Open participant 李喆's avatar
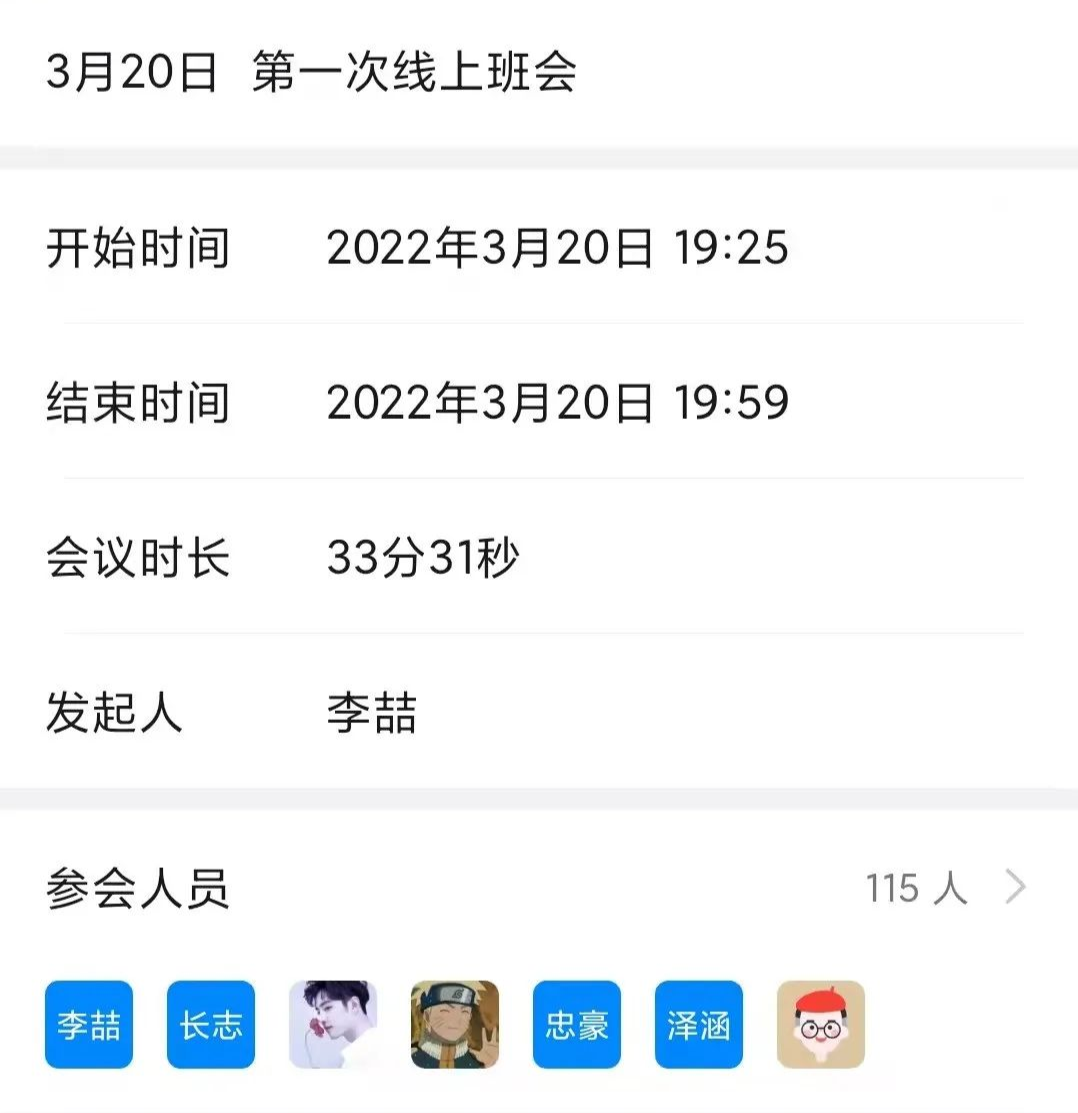This screenshot has width=1078, height=1113. (x=89, y=1025)
